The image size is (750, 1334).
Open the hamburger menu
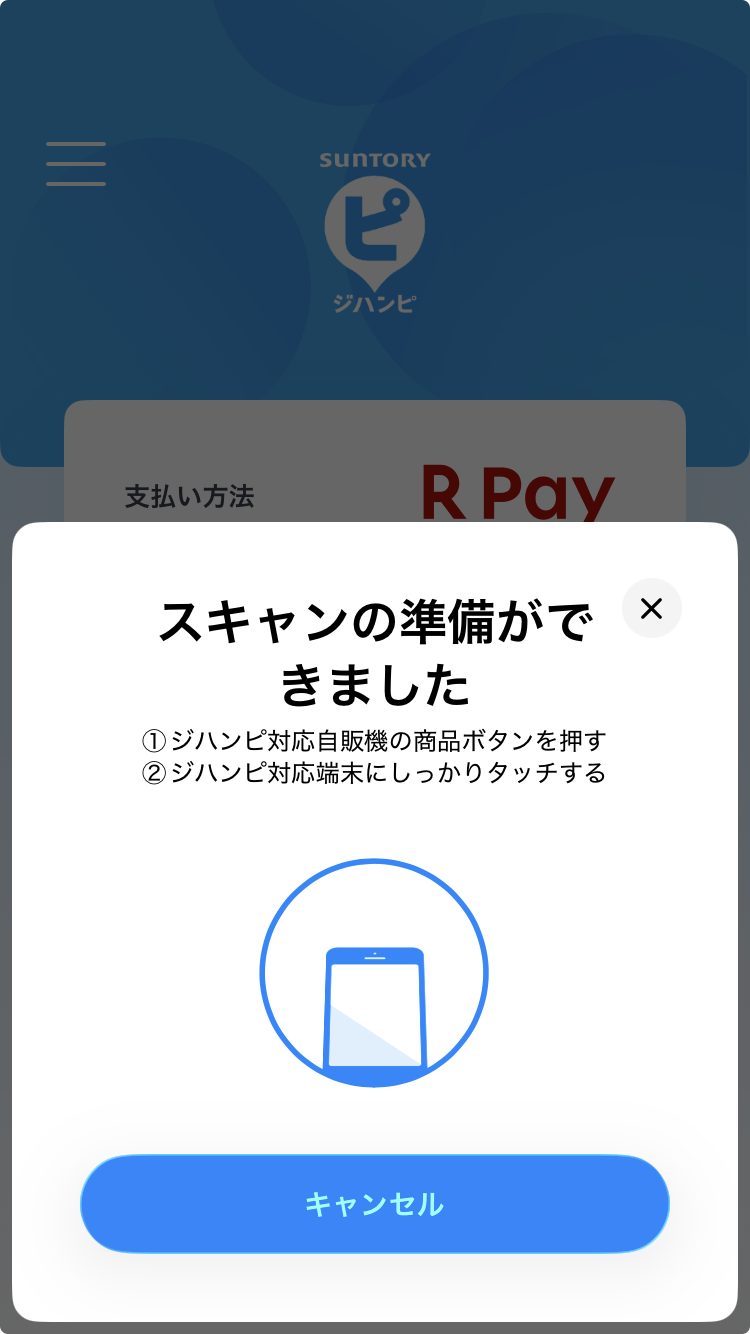pos(76,164)
